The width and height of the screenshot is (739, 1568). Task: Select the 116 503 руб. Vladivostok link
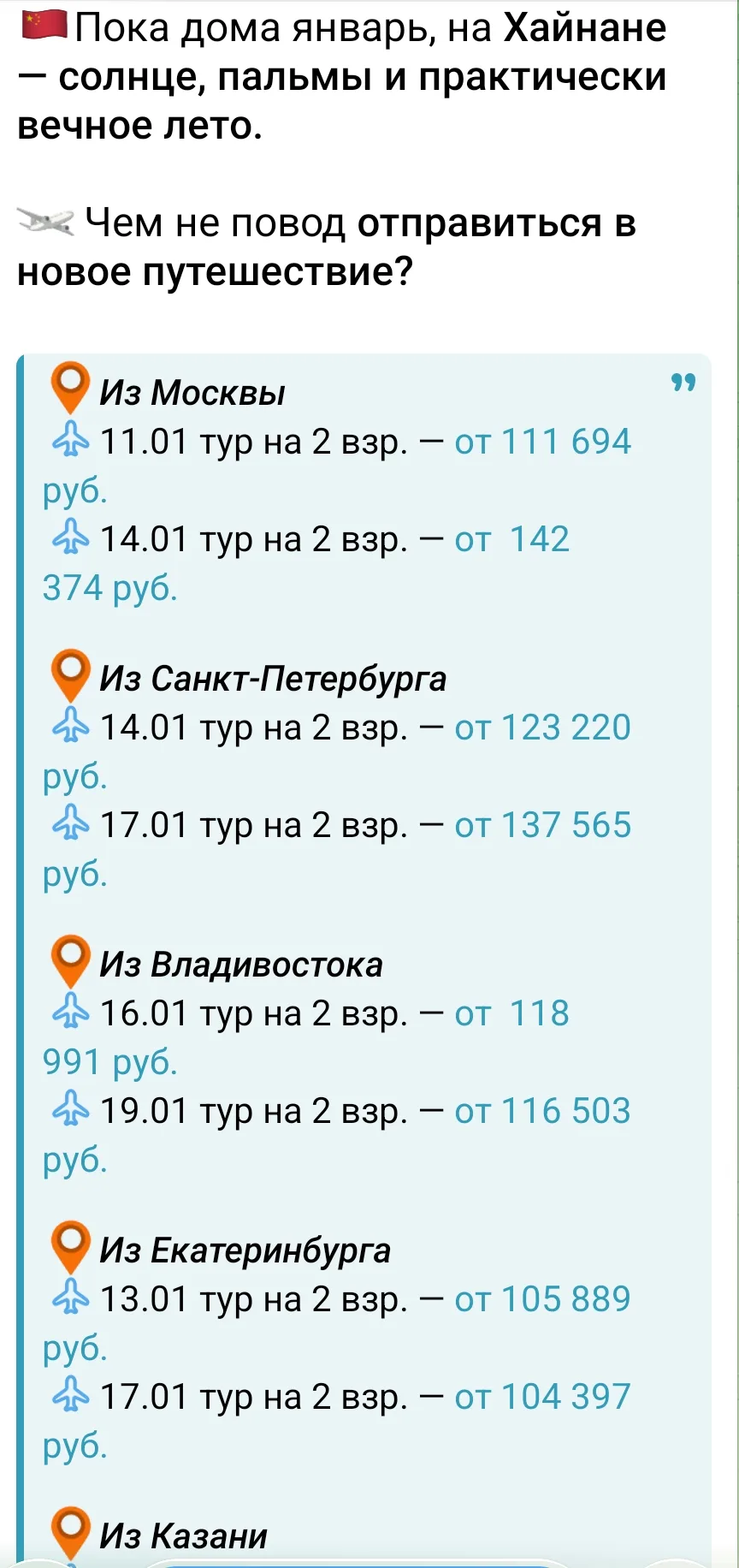point(542,1112)
